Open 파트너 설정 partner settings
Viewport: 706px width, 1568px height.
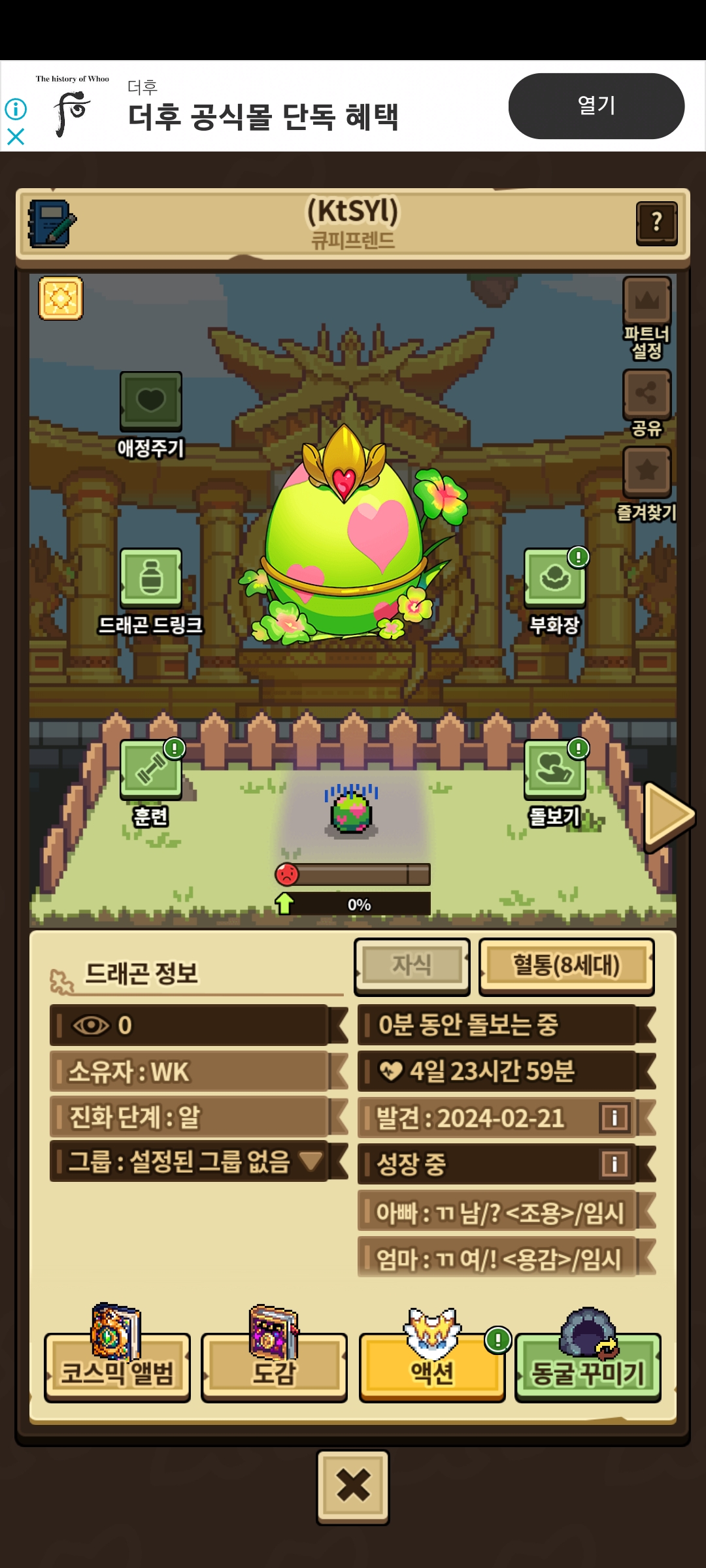pos(647,318)
